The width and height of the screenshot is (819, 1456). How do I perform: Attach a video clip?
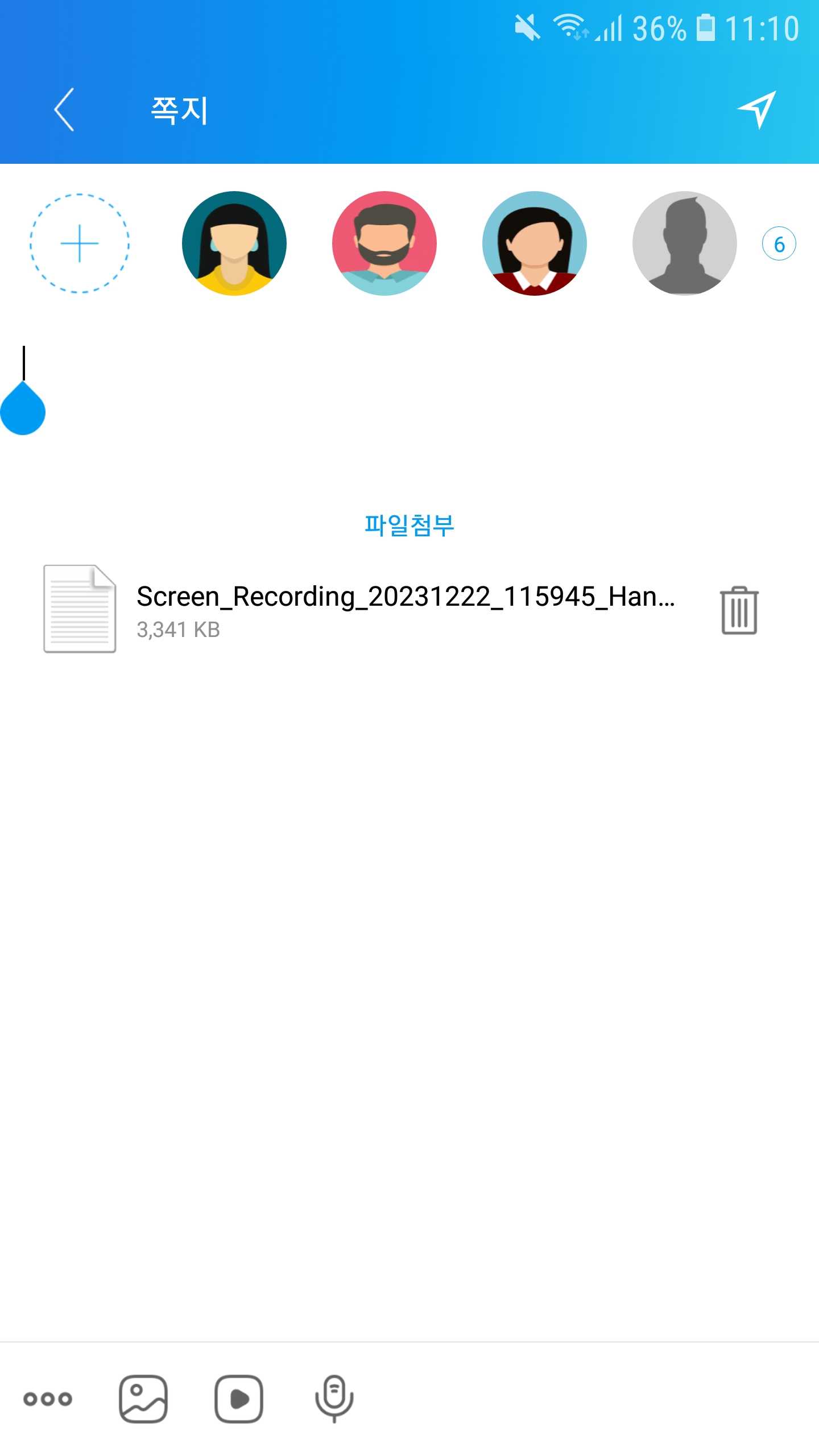[x=238, y=1399]
